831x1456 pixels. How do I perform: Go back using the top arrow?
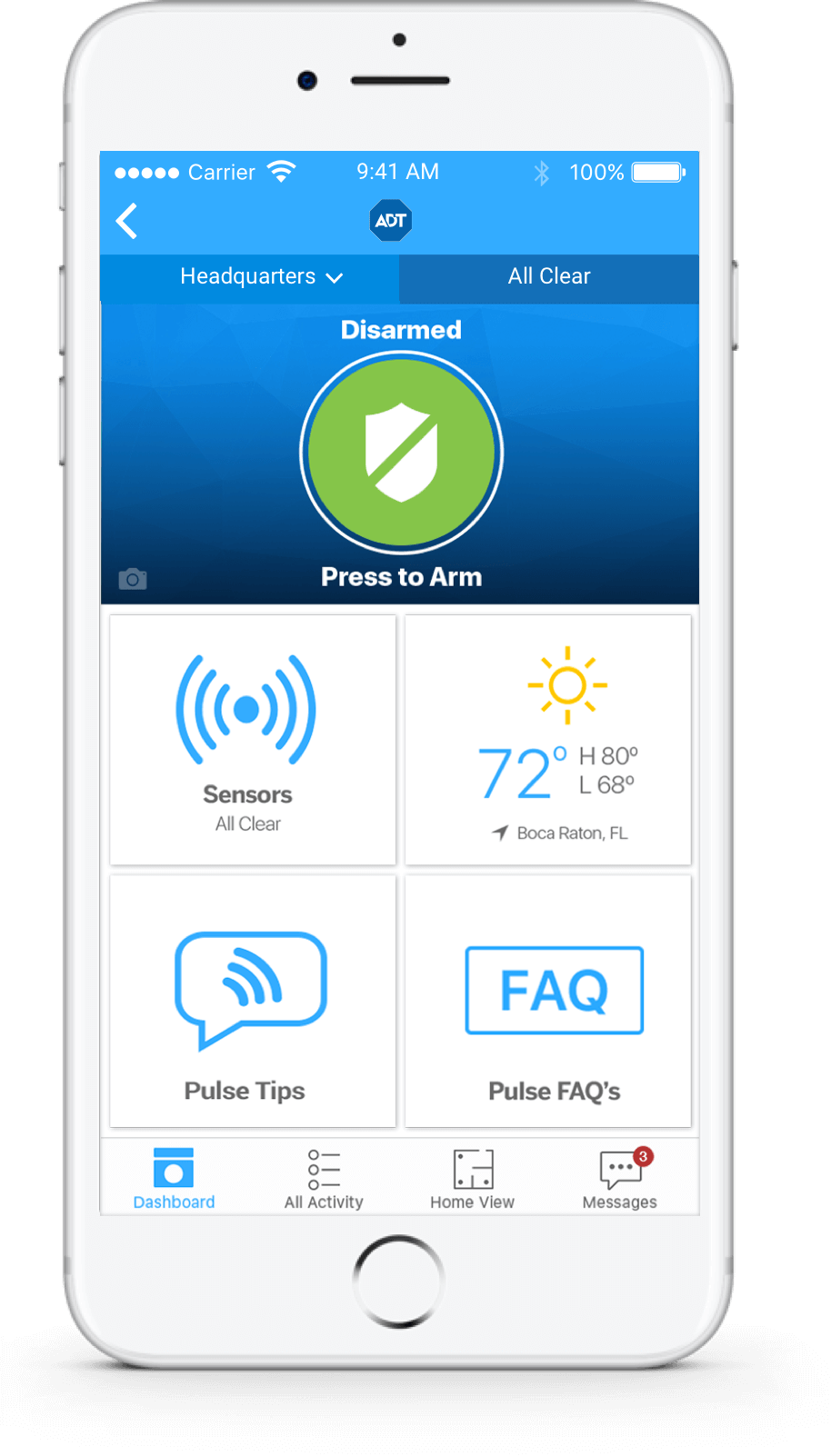tap(127, 221)
